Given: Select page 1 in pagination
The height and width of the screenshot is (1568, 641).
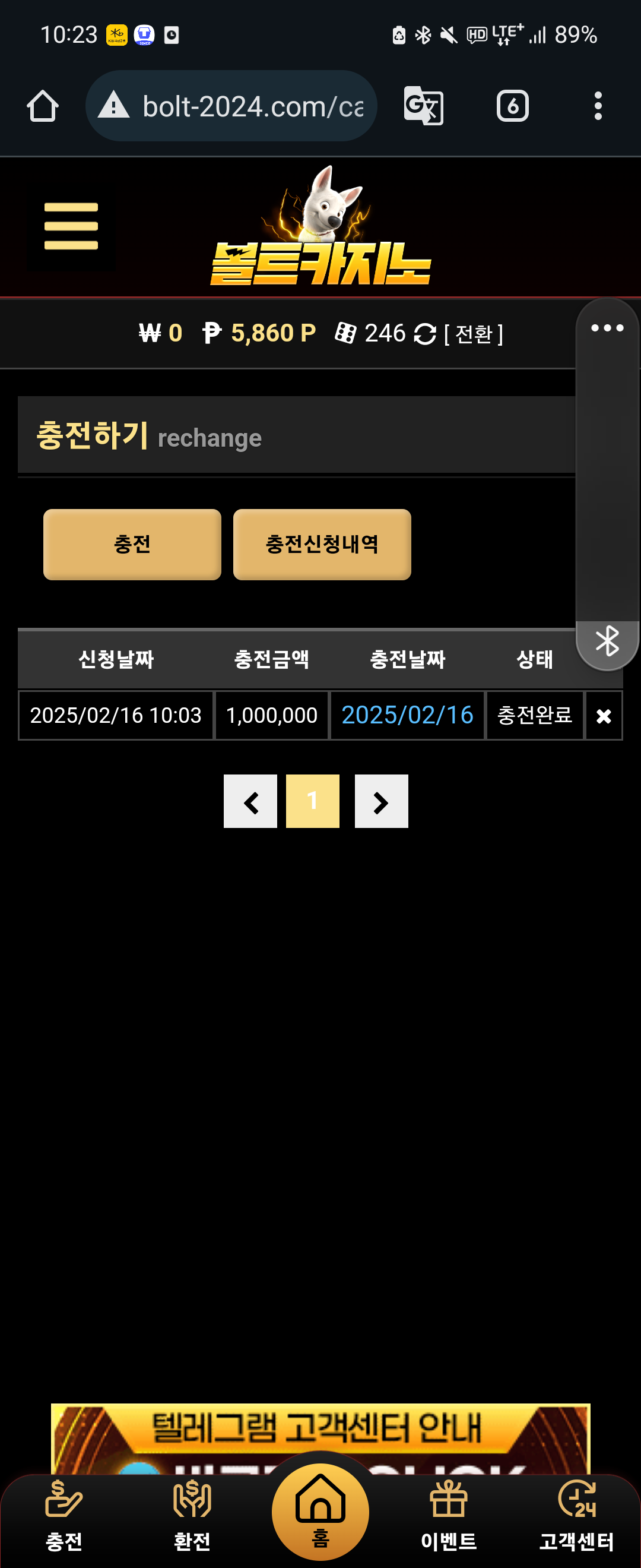Looking at the screenshot, I should [x=313, y=801].
